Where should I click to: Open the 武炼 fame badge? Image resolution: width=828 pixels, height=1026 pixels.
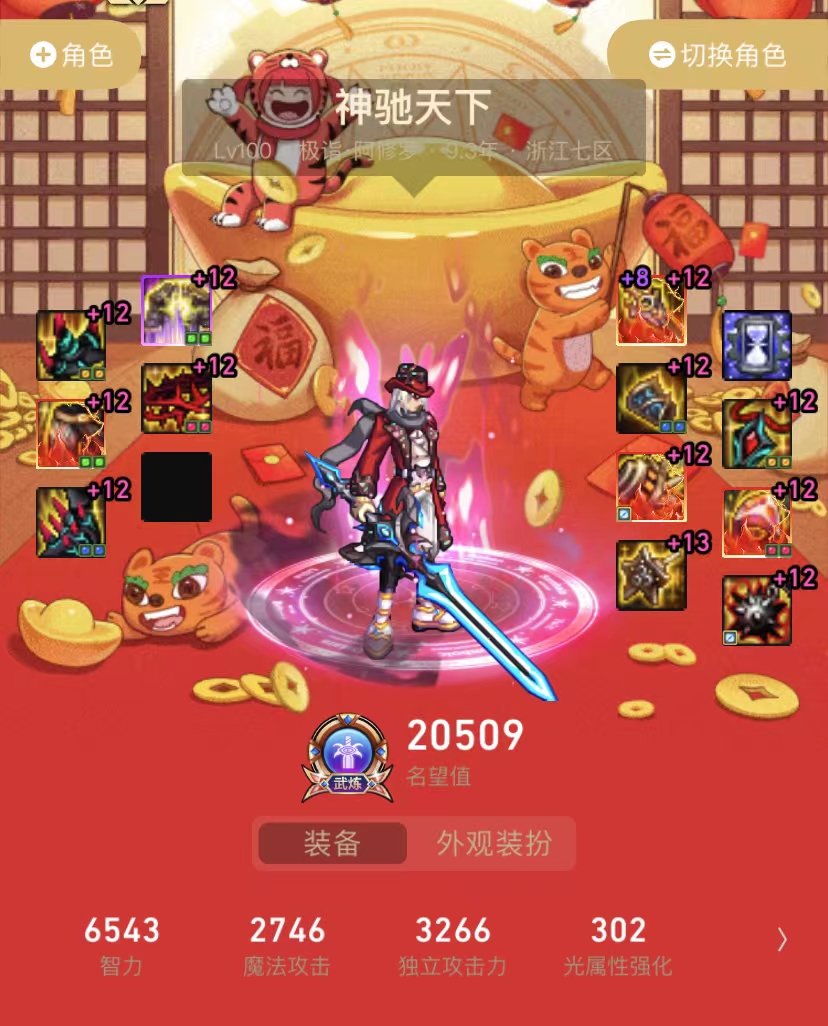click(x=347, y=758)
